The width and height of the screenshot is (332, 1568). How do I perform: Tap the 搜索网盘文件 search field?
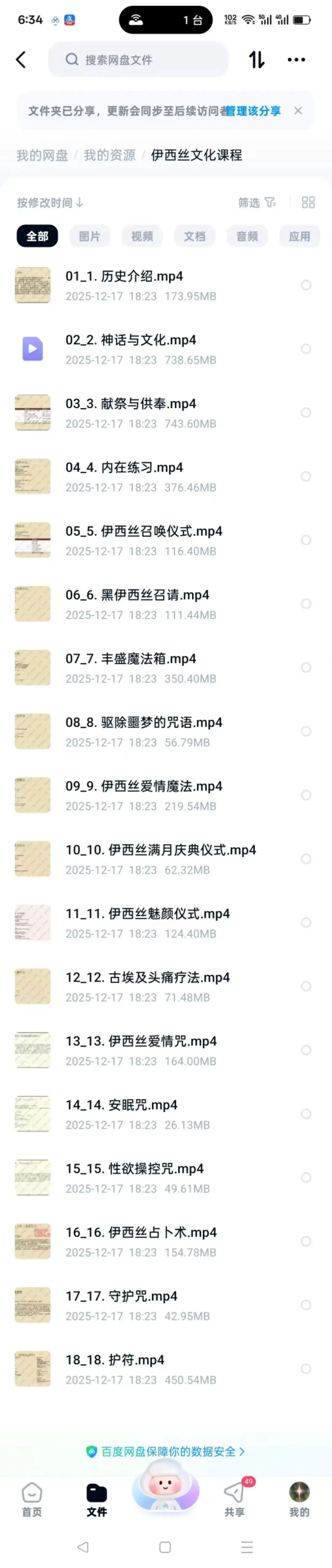pyautogui.click(x=139, y=60)
